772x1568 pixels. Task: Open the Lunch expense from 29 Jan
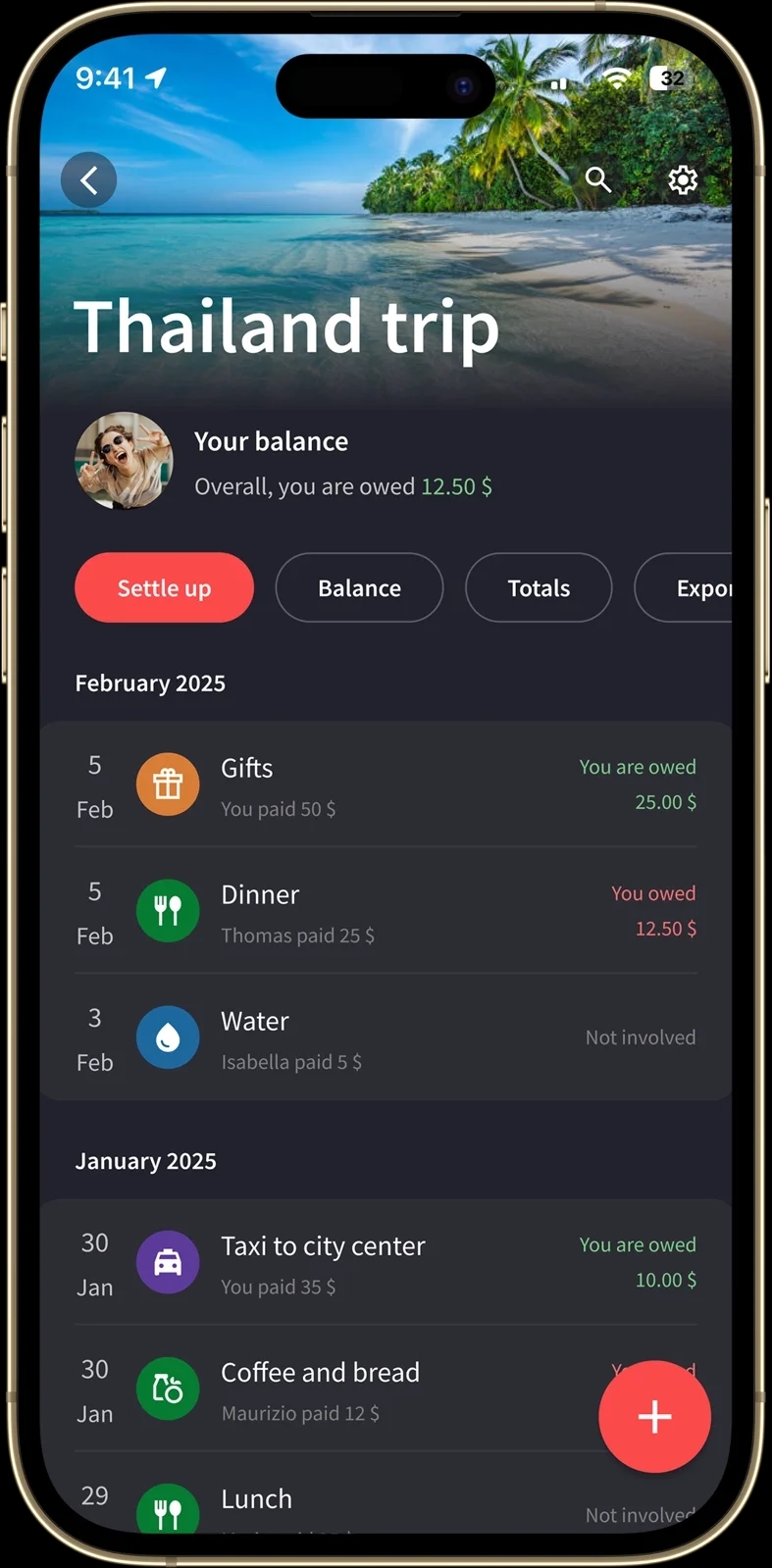[373, 1505]
